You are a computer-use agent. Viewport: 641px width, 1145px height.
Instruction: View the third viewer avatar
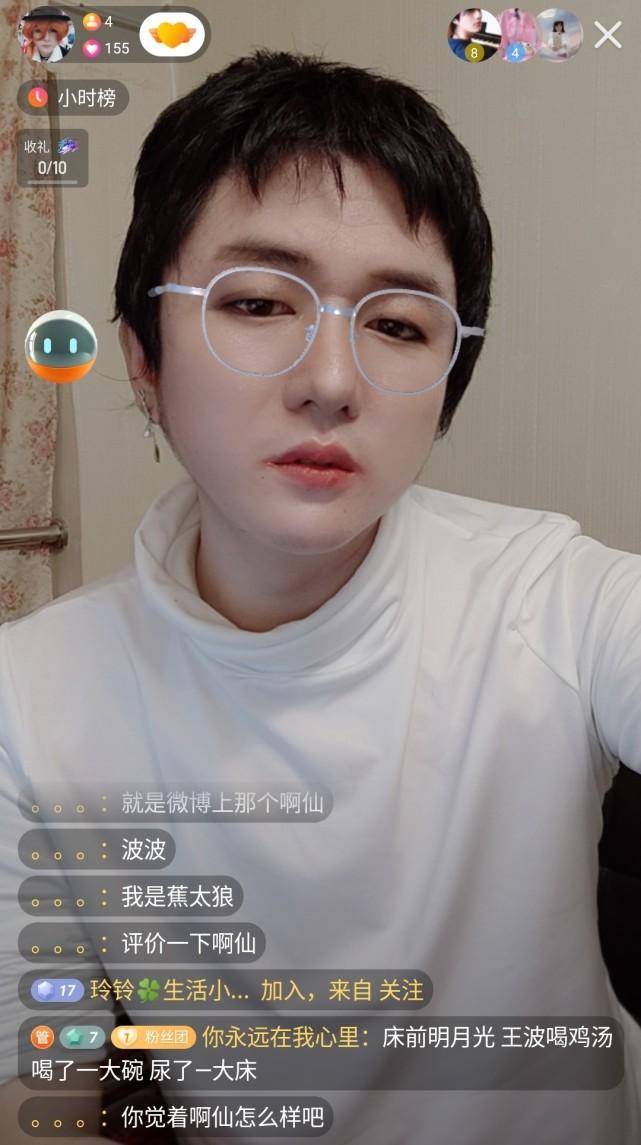559,35
